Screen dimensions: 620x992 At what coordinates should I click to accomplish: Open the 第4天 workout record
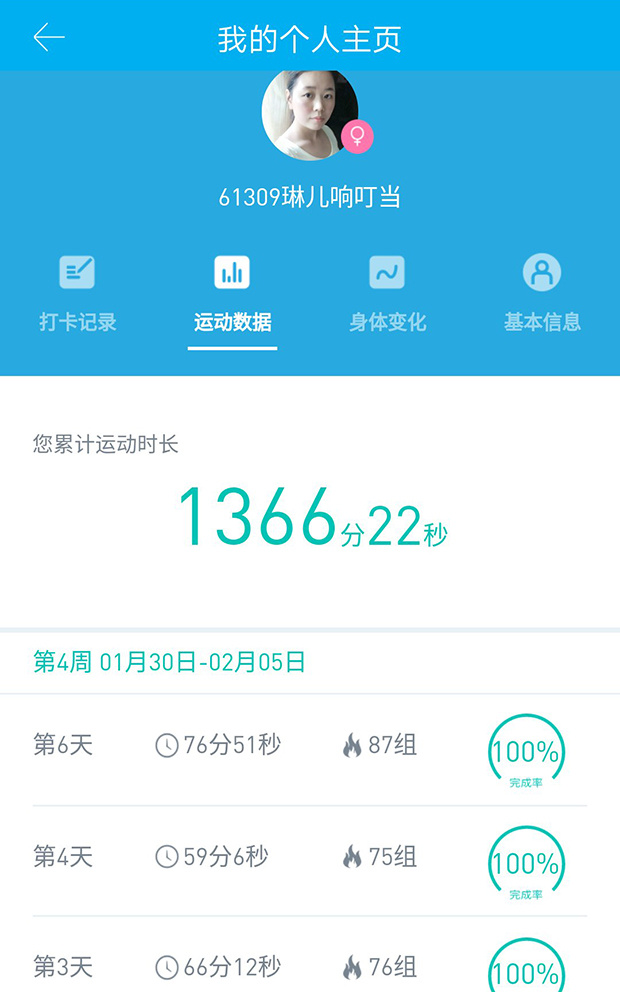click(x=310, y=860)
